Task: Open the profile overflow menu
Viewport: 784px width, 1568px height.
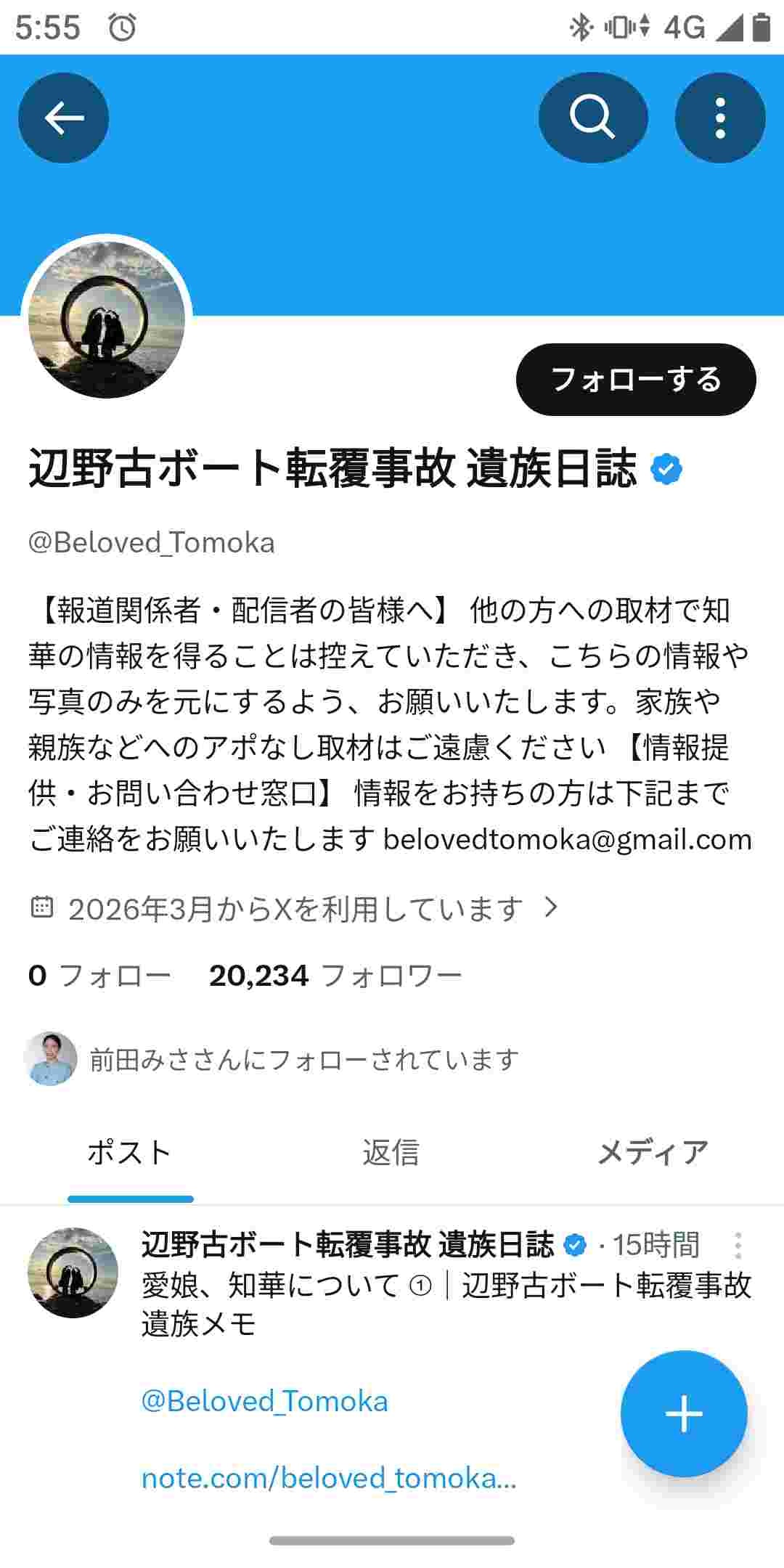Action: (x=720, y=118)
